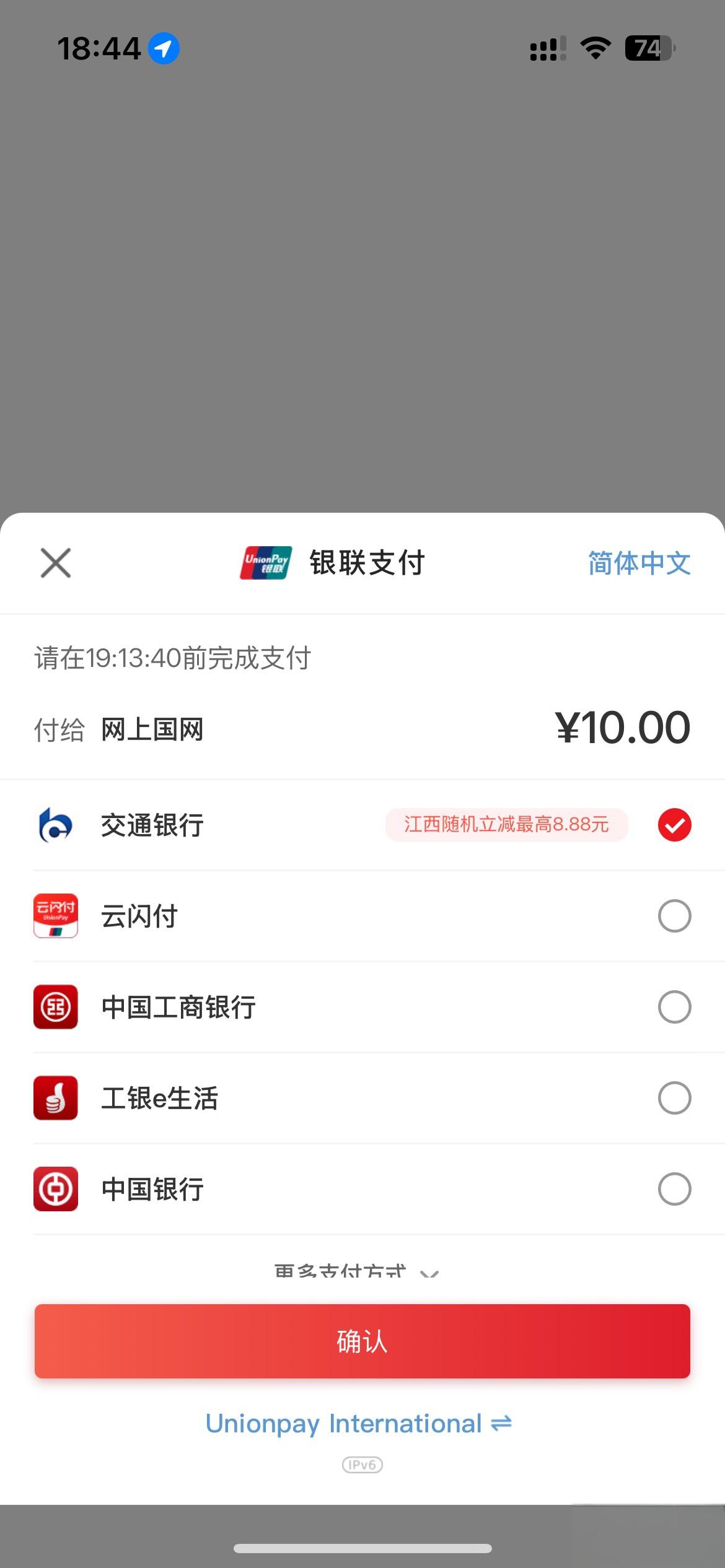Tap the selected 交通银行 option
The image size is (725, 1568).
[x=362, y=825]
